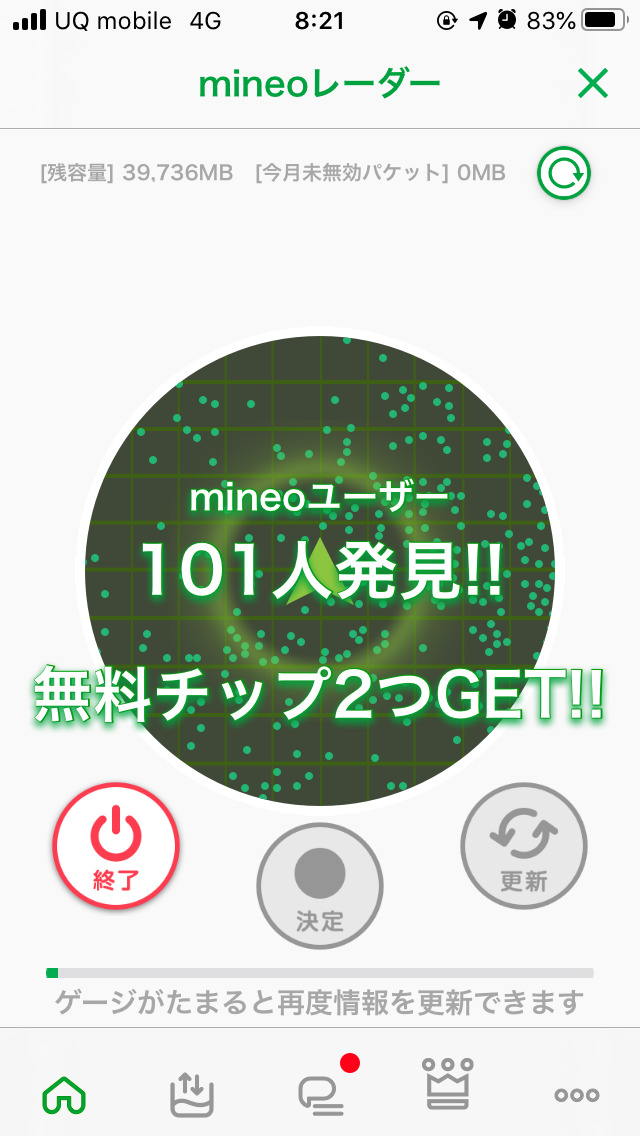The width and height of the screenshot is (640, 1136).
Task: Tap the 更新 refresh button
Action: point(524,846)
